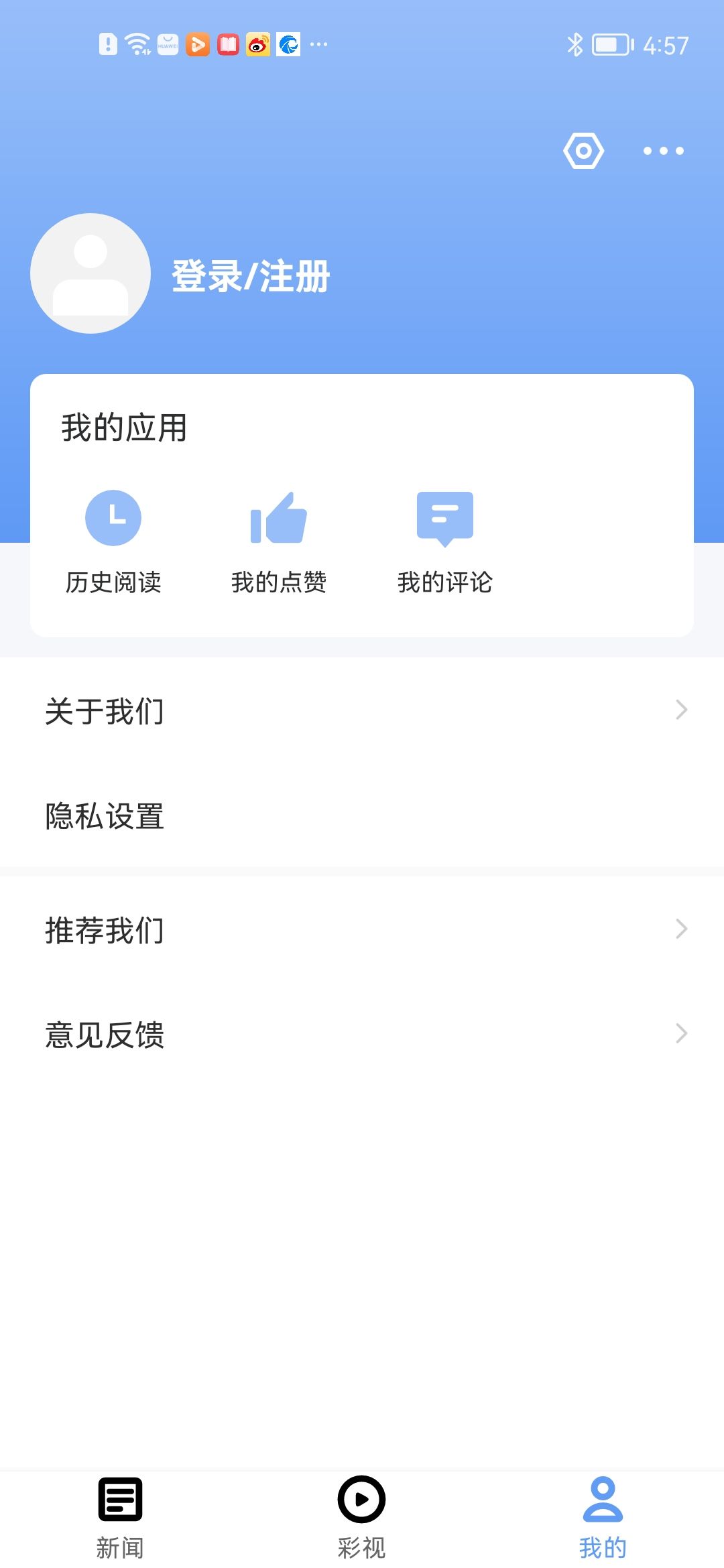This screenshot has height=1568, width=724.
Task: Open the 关于我们 row
Action: click(x=362, y=710)
